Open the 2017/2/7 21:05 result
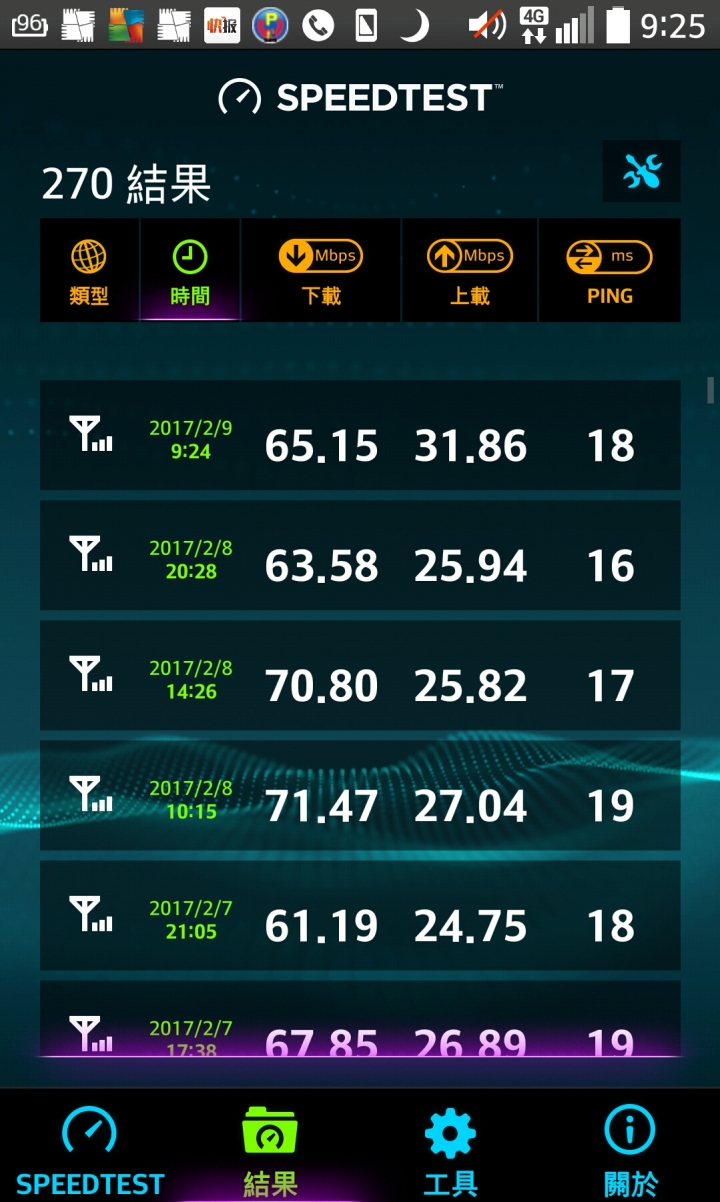 pos(360,915)
